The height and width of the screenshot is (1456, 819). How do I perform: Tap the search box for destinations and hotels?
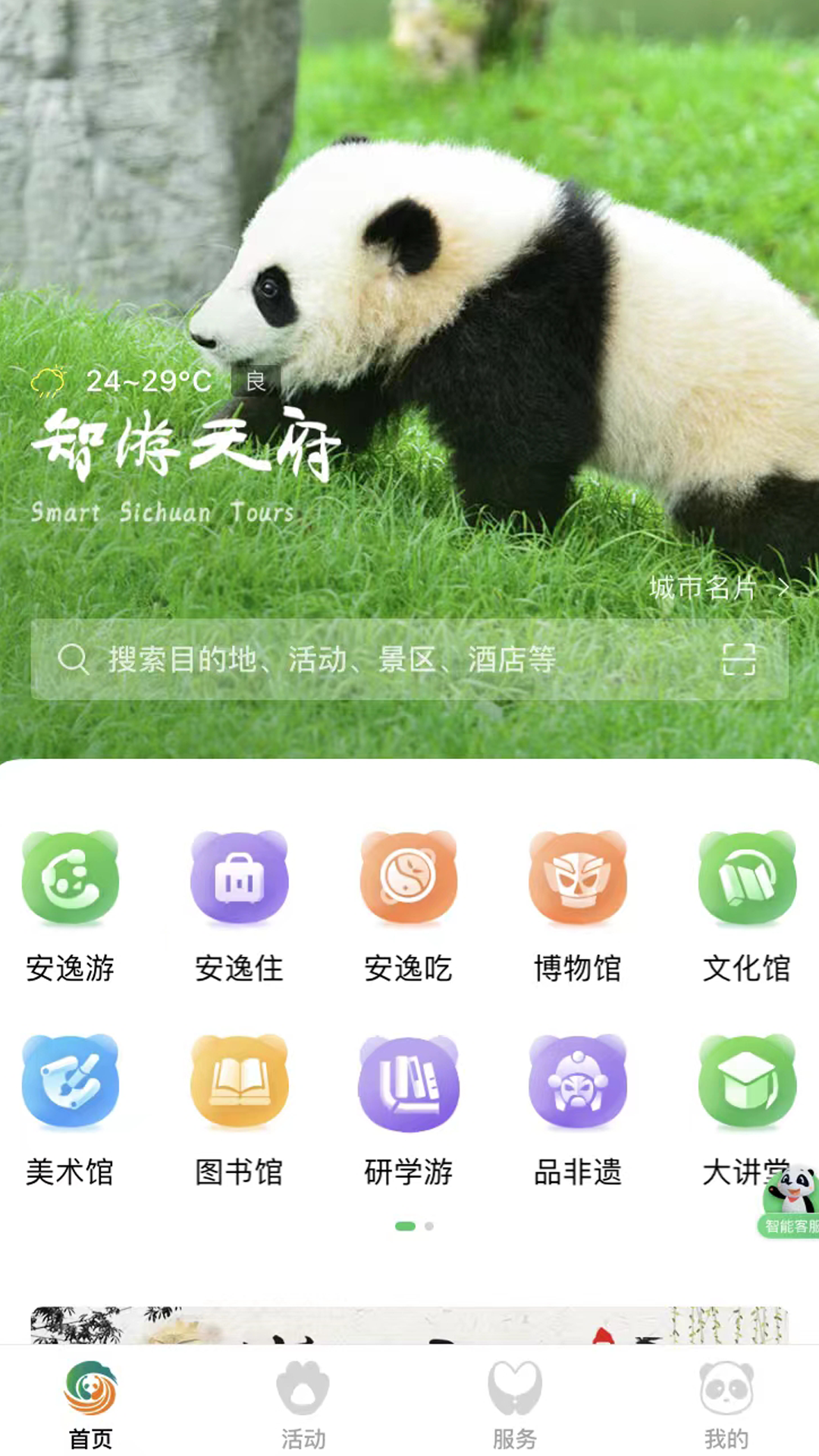[379, 660]
